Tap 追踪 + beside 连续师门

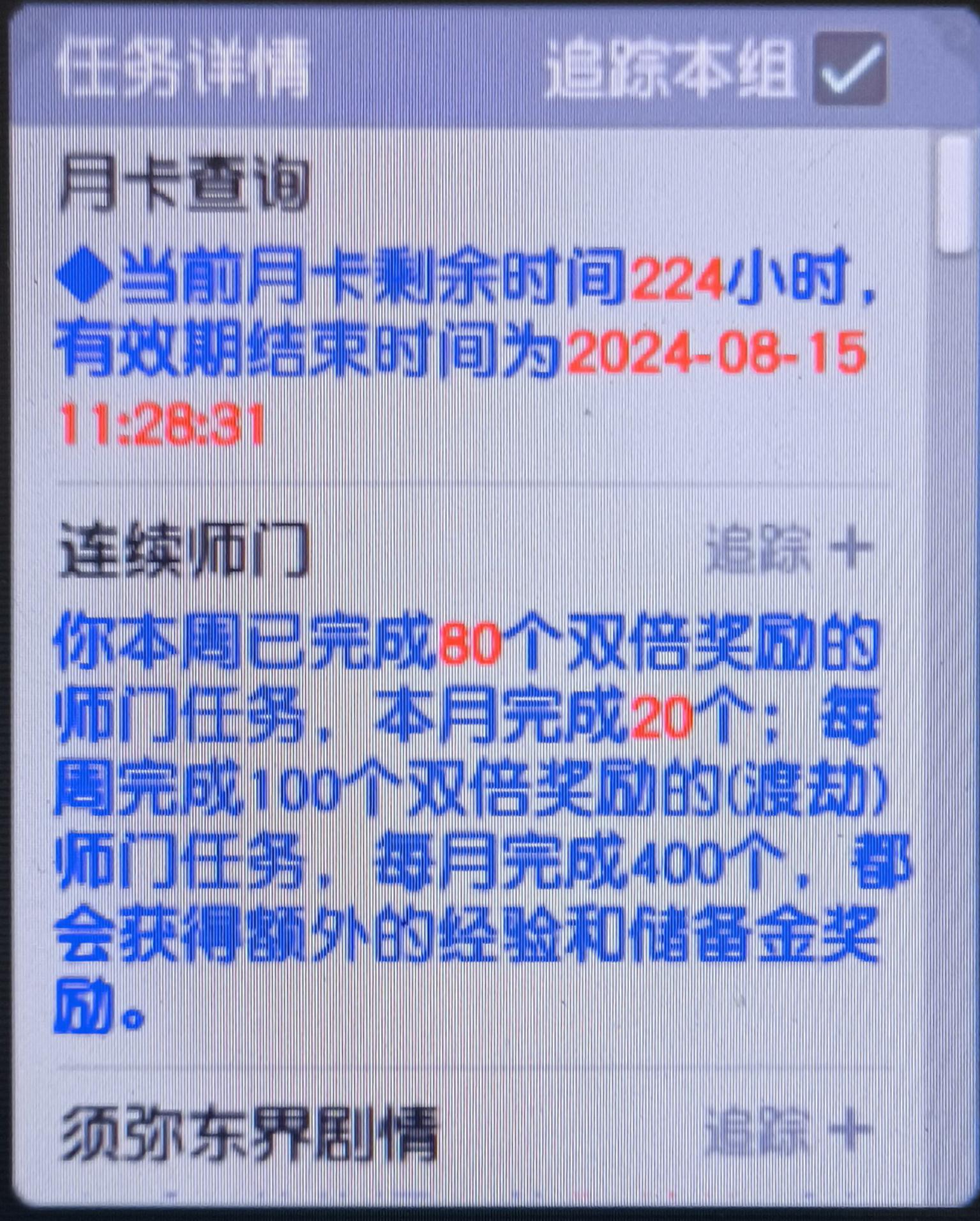[x=789, y=548]
